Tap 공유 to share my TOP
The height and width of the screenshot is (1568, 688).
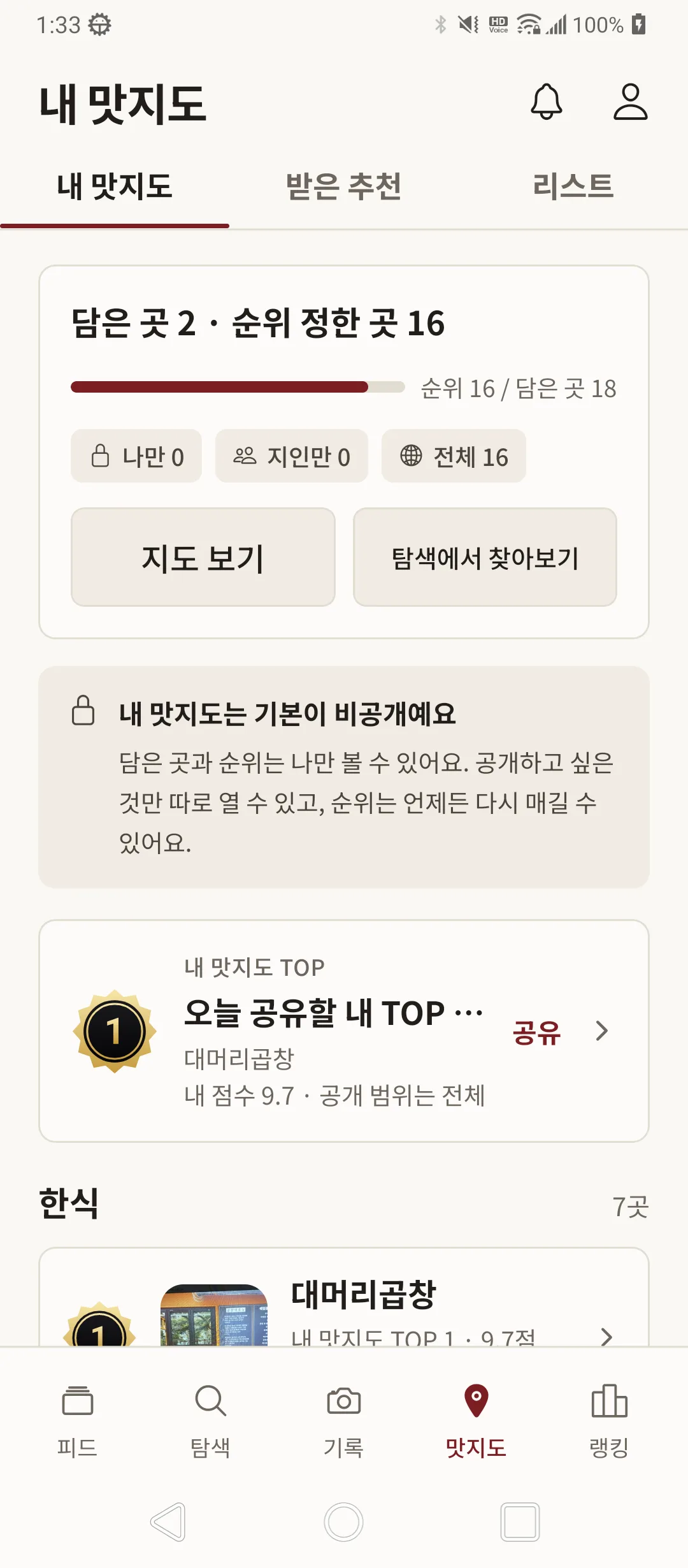536,1031
